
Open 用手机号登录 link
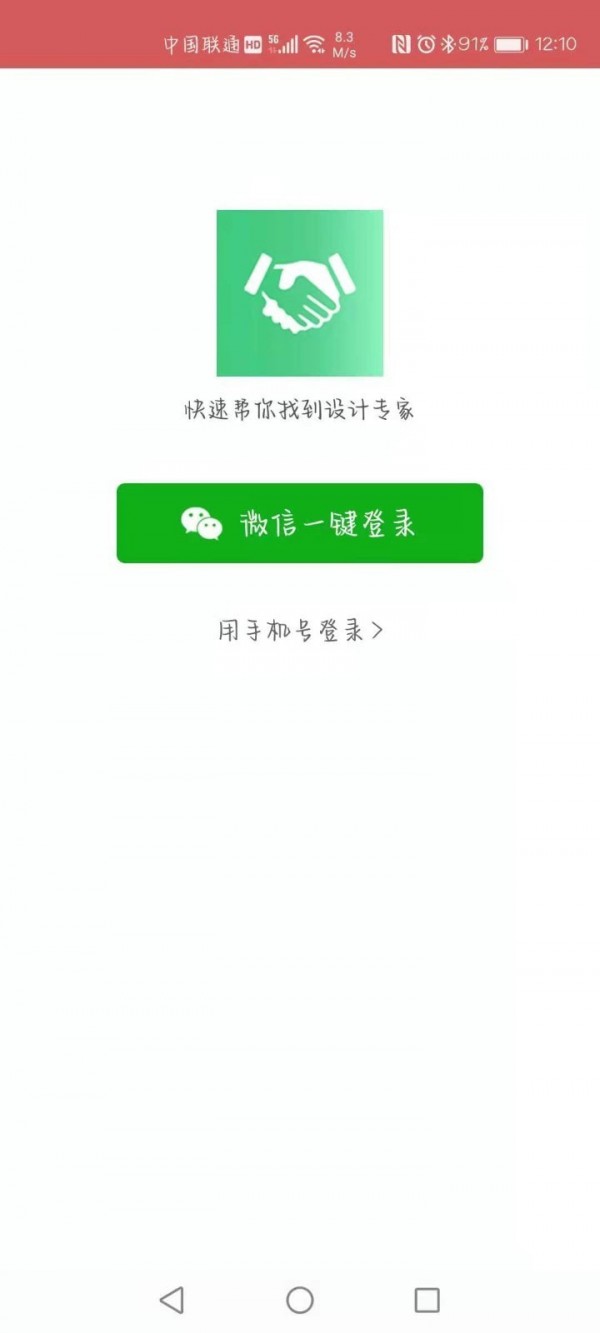click(300, 631)
